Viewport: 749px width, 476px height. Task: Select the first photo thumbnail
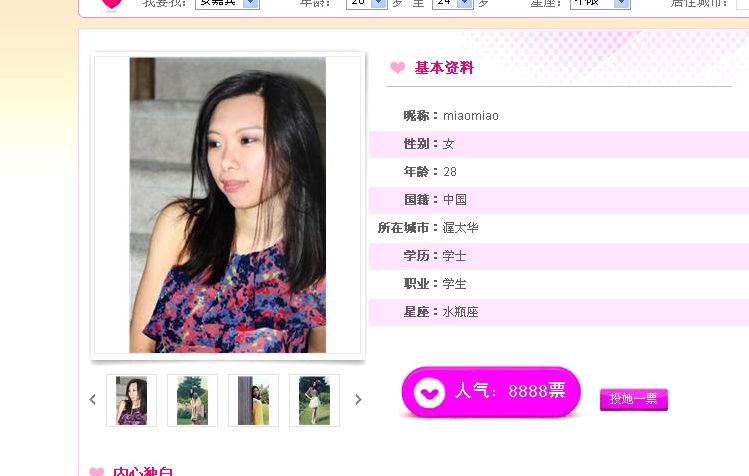[x=132, y=400]
